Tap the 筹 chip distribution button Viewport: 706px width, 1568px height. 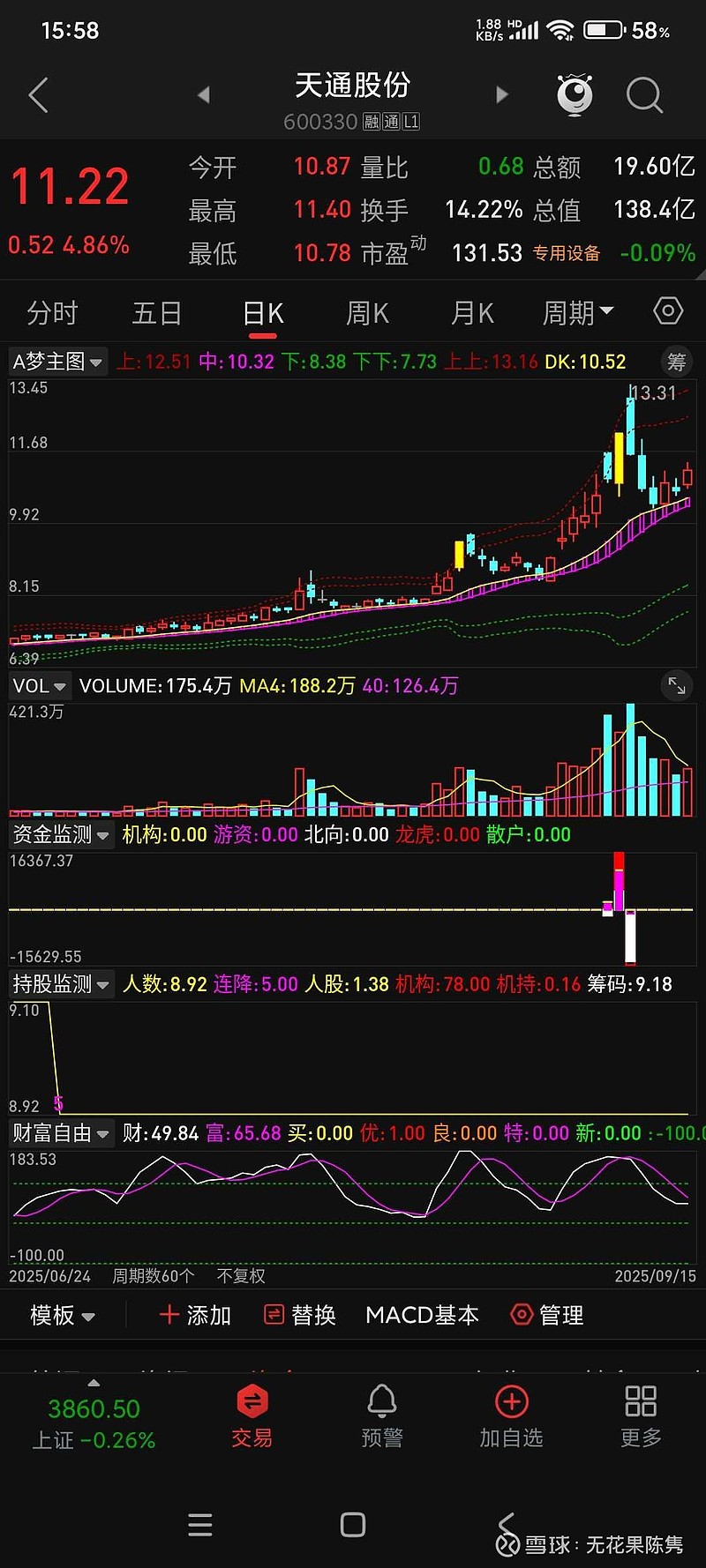pos(677,362)
